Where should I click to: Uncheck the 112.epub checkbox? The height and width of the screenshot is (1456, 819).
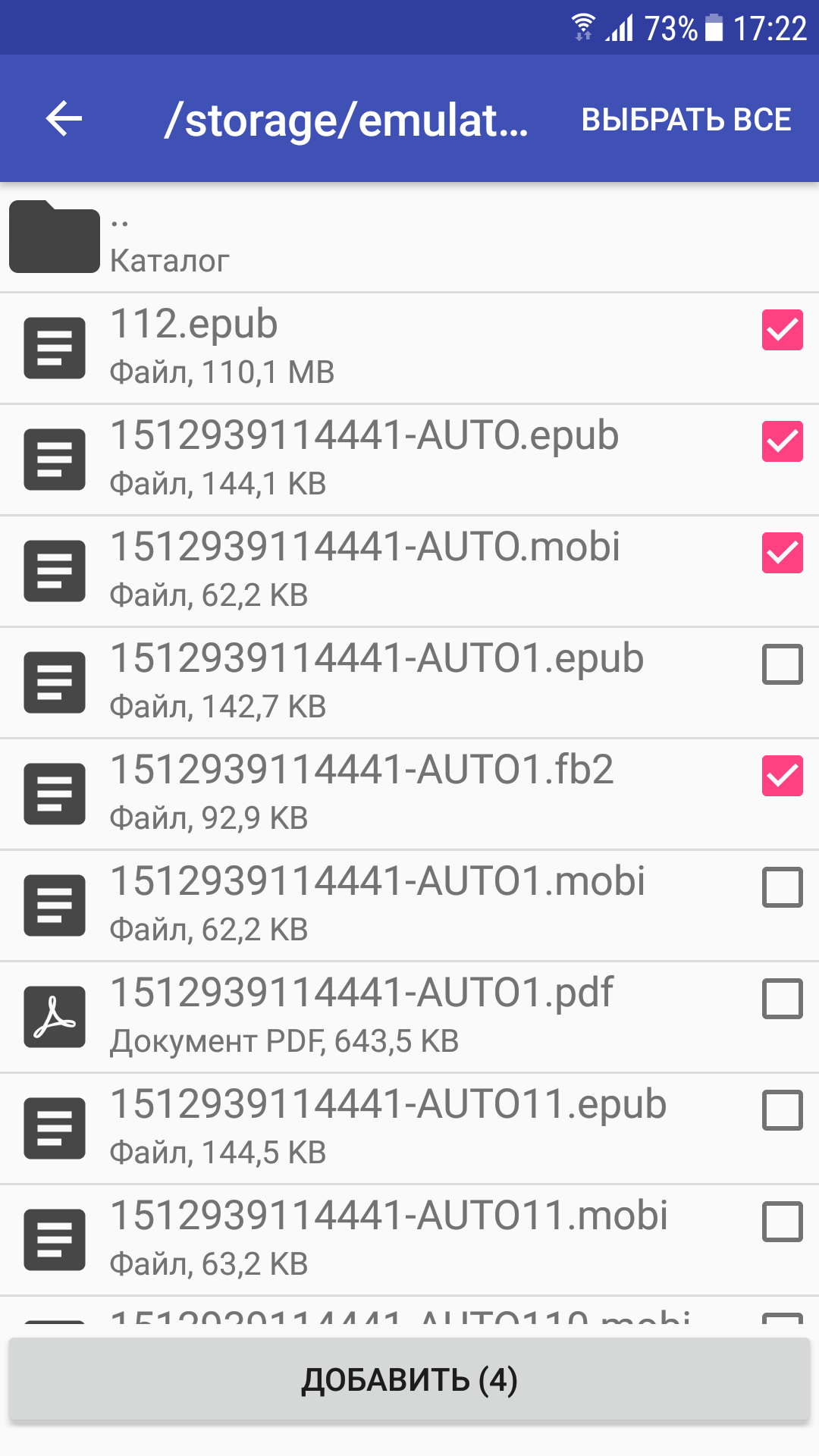[x=783, y=330]
